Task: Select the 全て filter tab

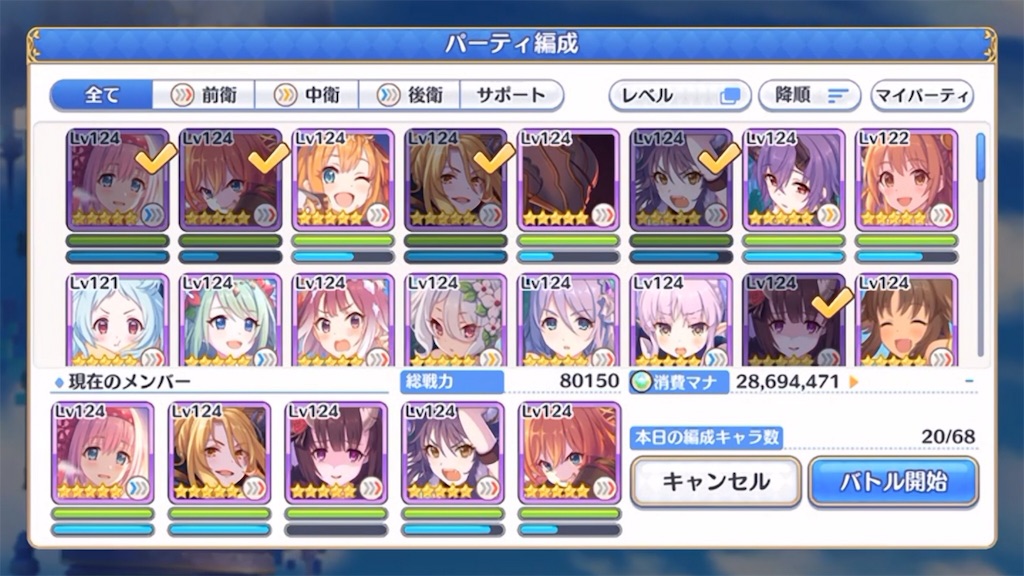Action: coord(102,95)
